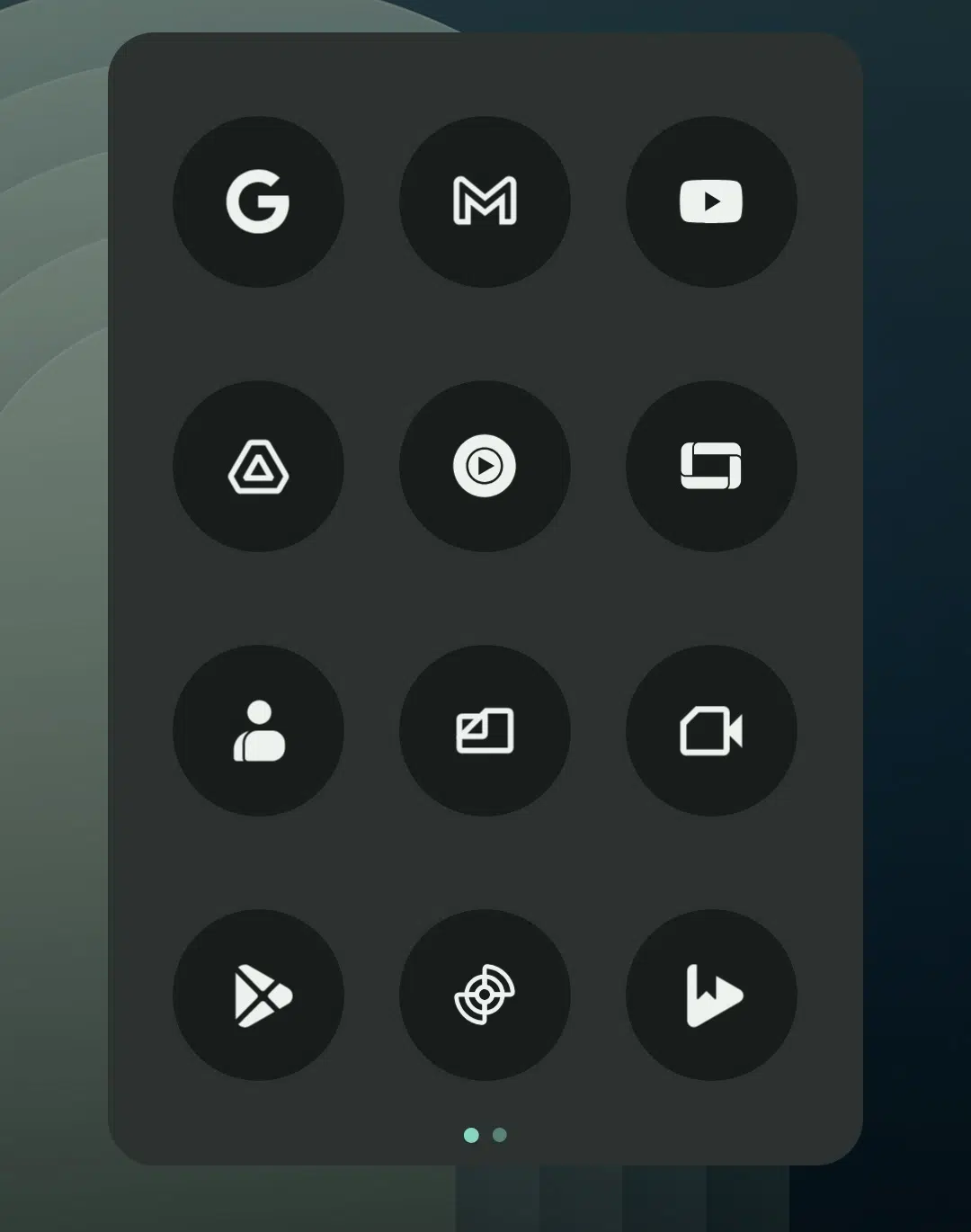Open the Contacts app
Screen dimensions: 971x1232
pyautogui.click(x=258, y=730)
